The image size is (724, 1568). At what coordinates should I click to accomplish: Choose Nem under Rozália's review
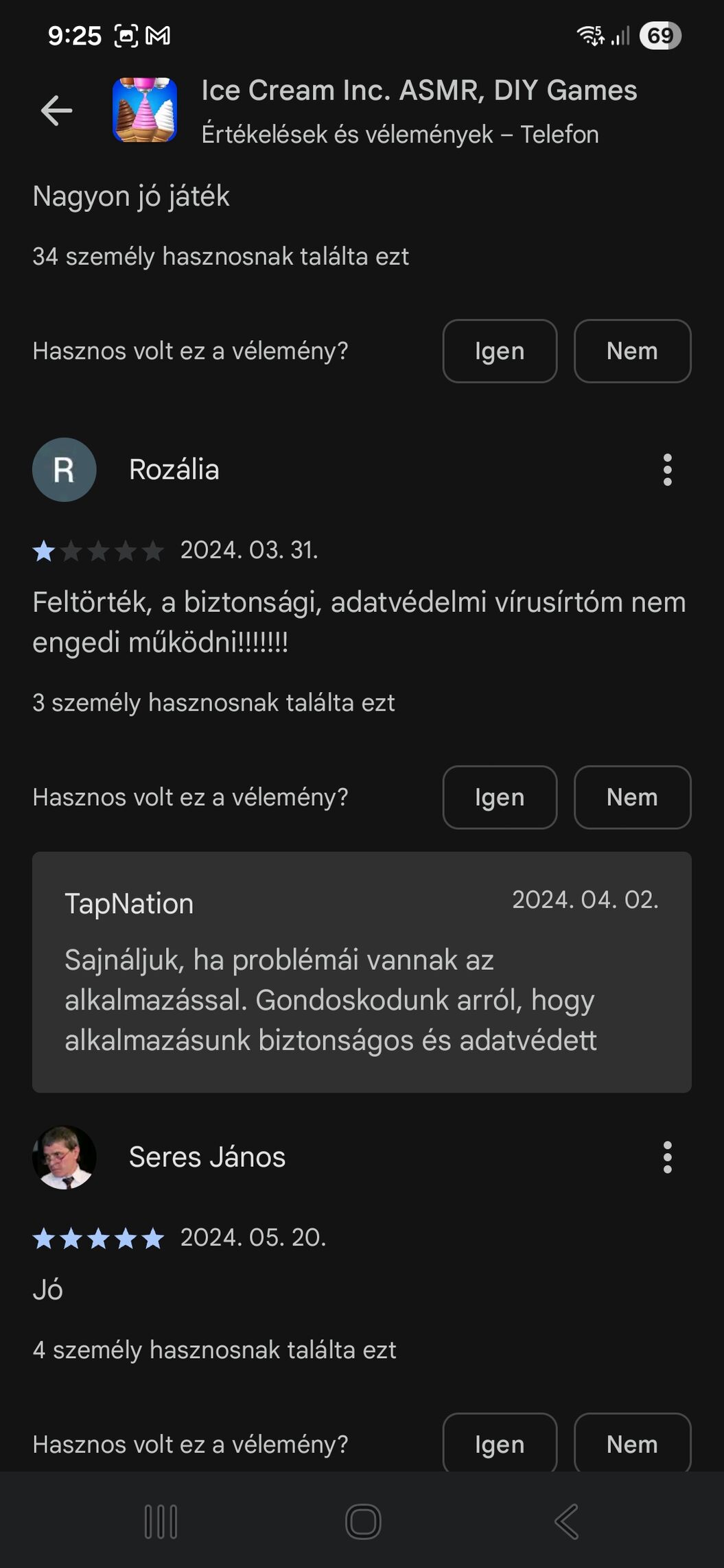[632, 797]
